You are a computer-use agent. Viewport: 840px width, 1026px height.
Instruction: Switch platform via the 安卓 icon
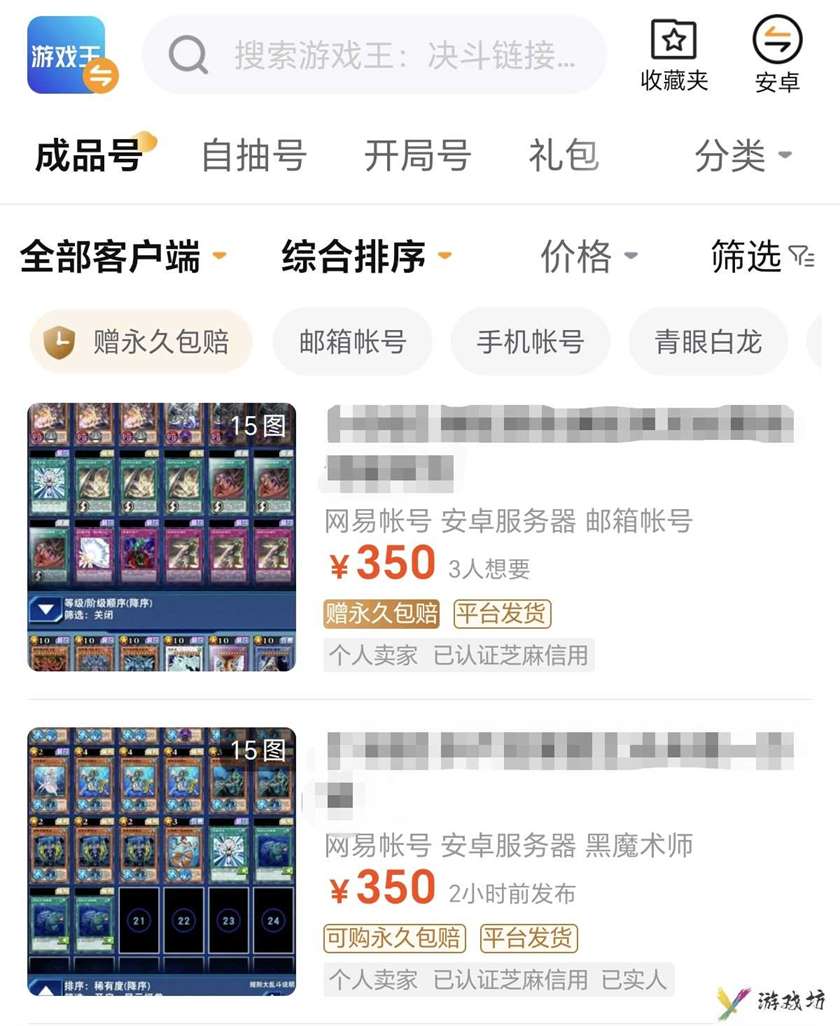pyautogui.click(x=777, y=55)
